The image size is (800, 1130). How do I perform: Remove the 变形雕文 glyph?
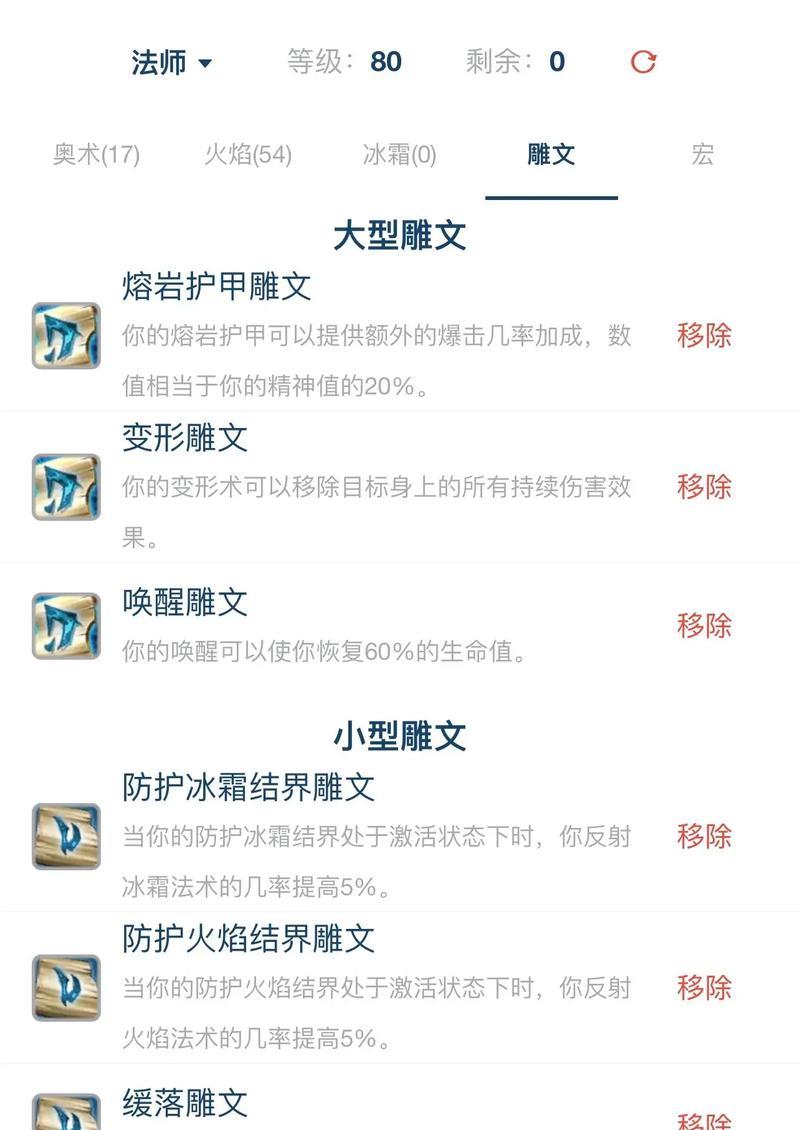704,487
